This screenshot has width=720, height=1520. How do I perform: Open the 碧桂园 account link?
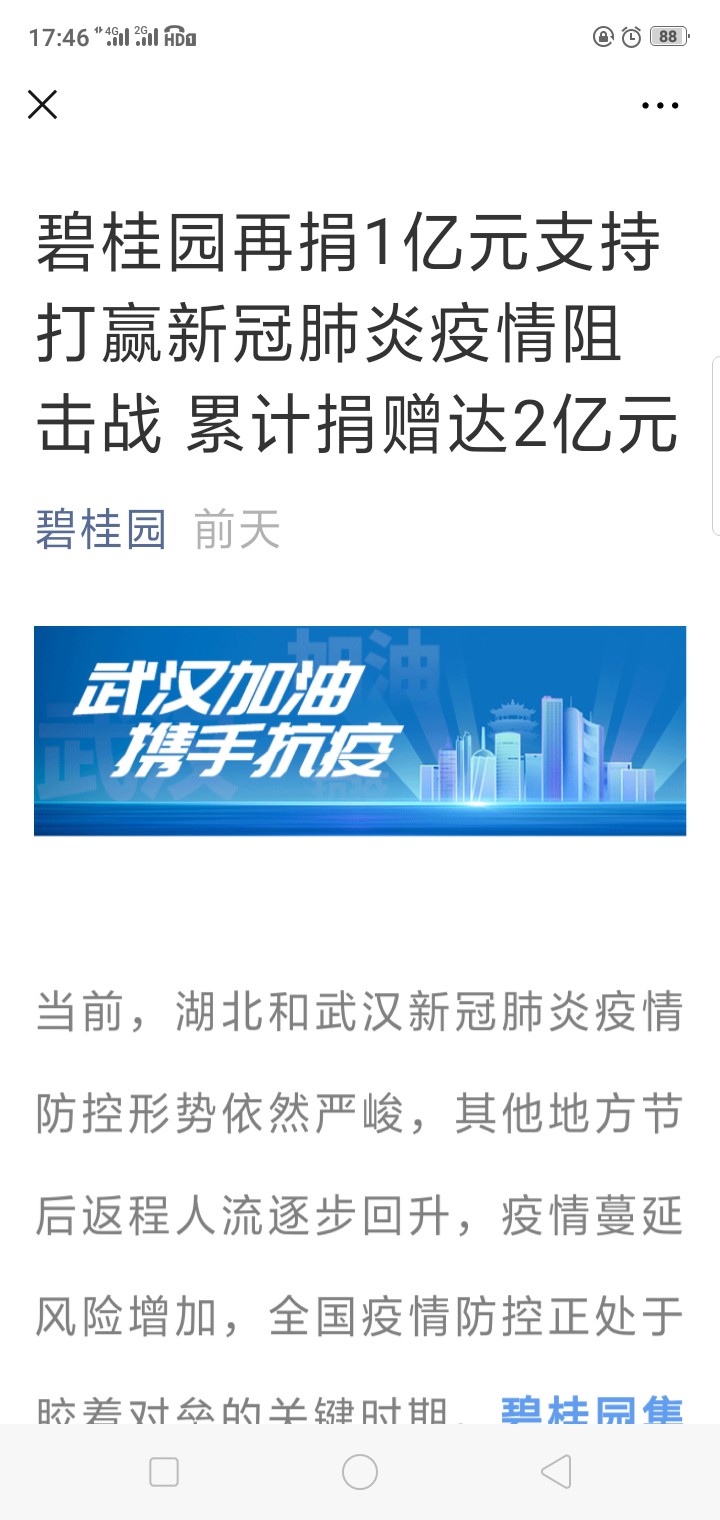[101, 529]
